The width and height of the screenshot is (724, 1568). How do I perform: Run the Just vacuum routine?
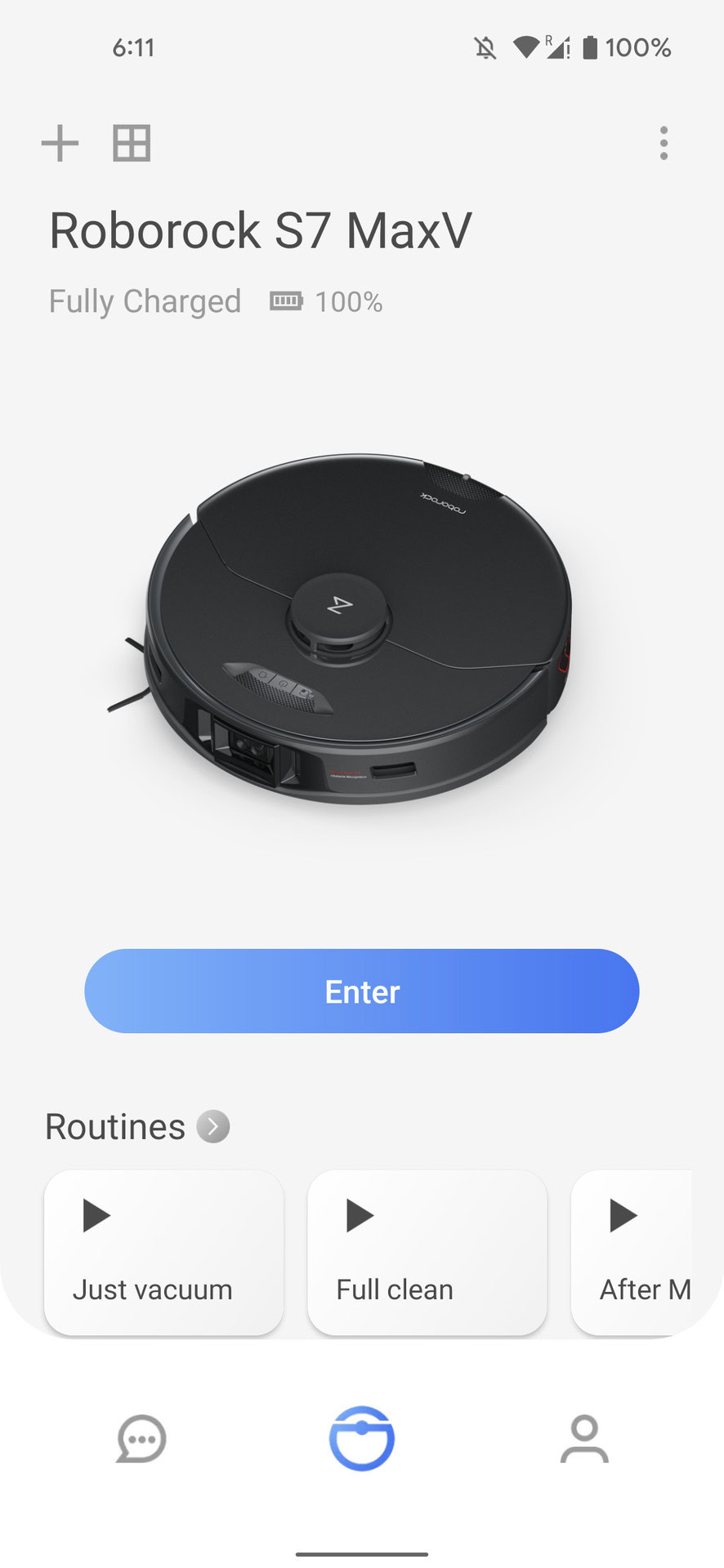coord(163,1252)
